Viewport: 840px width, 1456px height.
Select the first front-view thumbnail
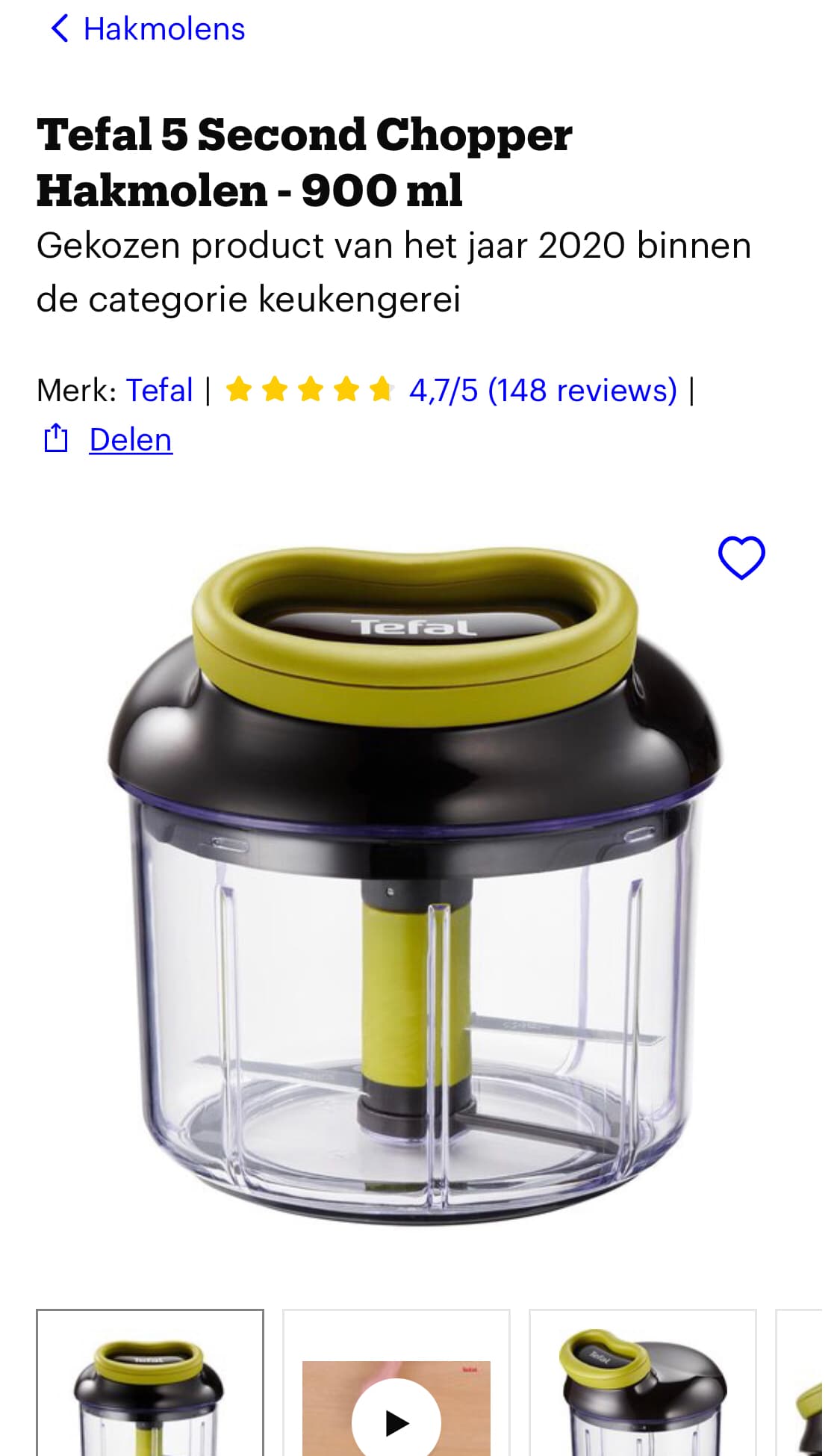[x=150, y=1382]
